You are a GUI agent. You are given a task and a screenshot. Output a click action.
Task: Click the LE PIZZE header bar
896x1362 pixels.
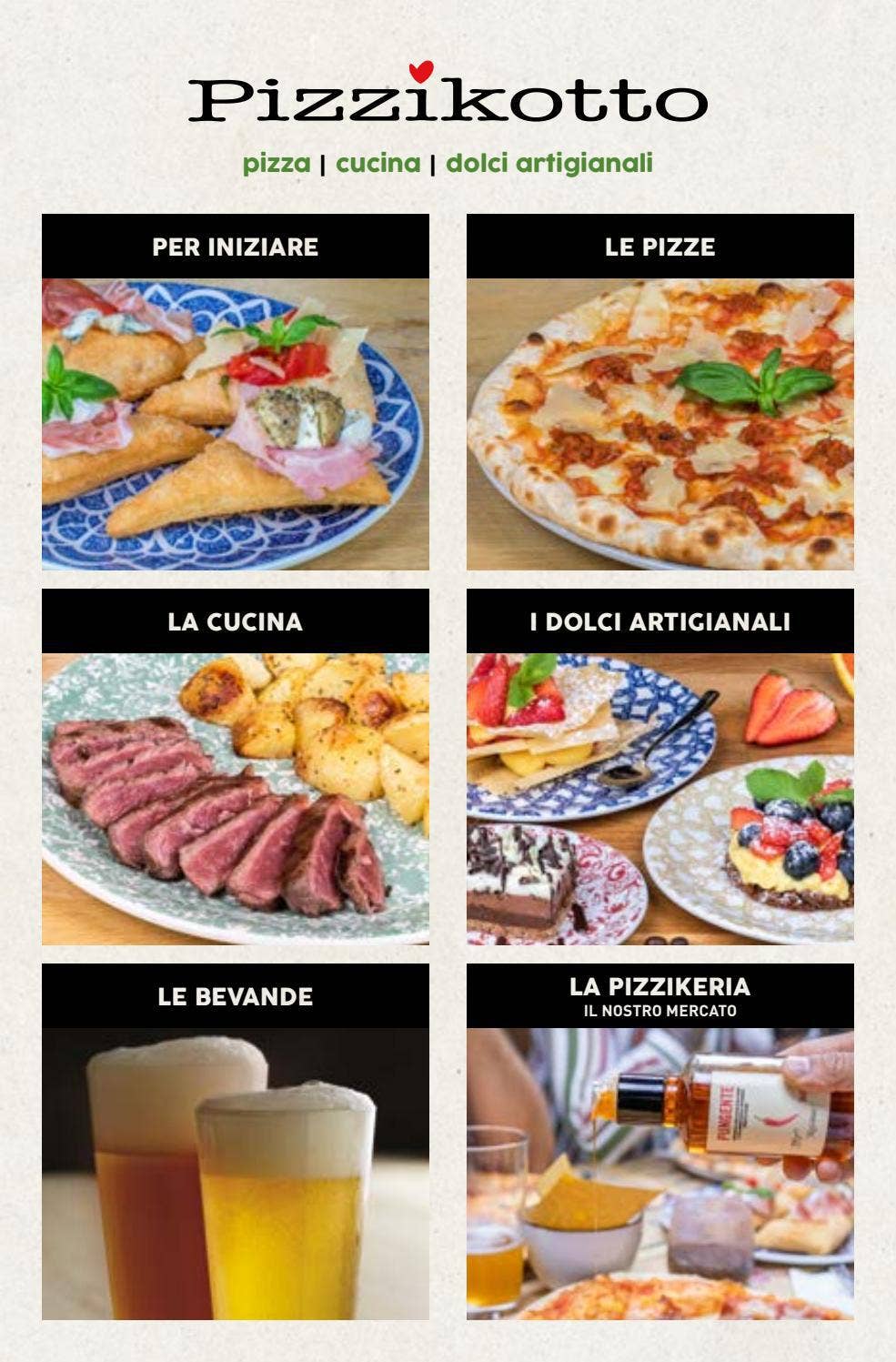click(661, 245)
